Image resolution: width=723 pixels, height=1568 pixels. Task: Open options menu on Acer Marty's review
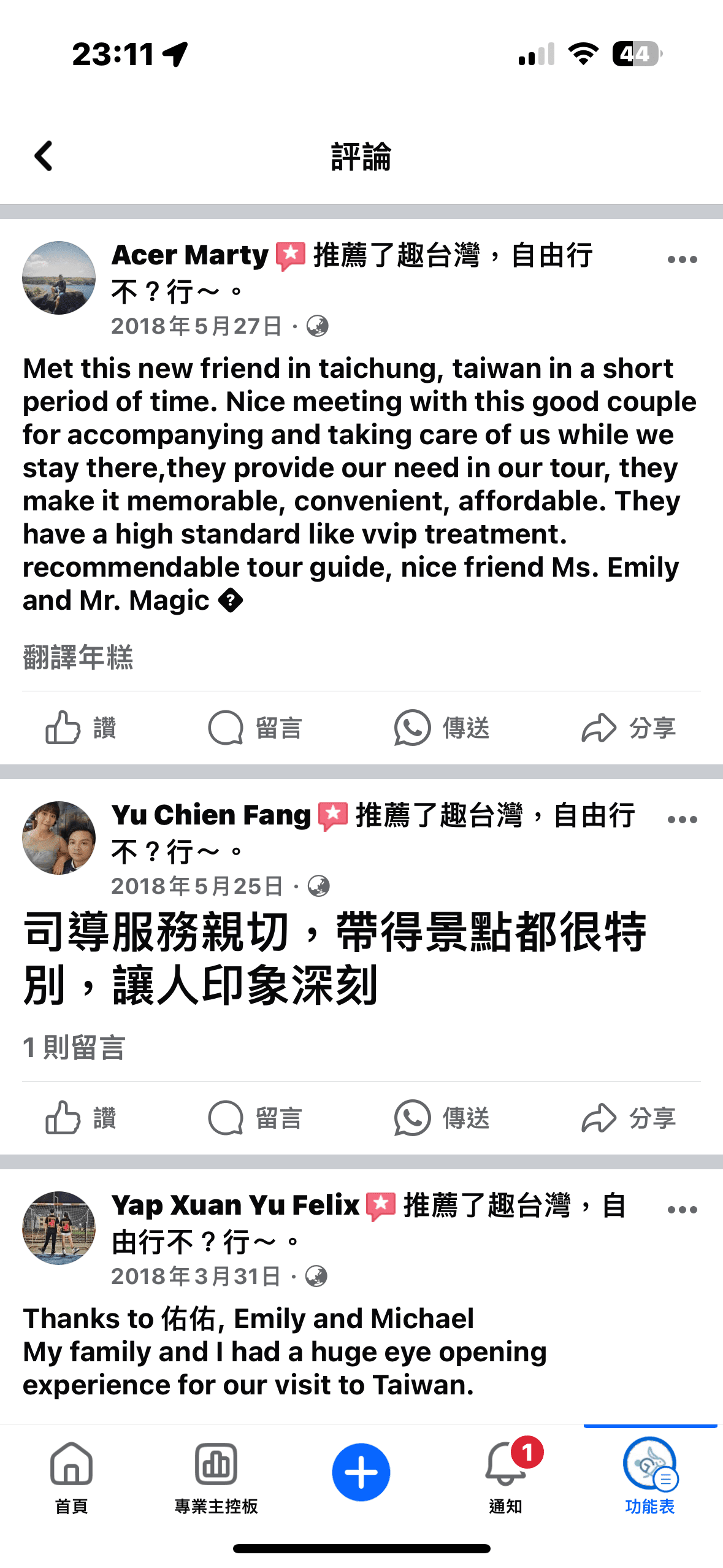(x=682, y=259)
